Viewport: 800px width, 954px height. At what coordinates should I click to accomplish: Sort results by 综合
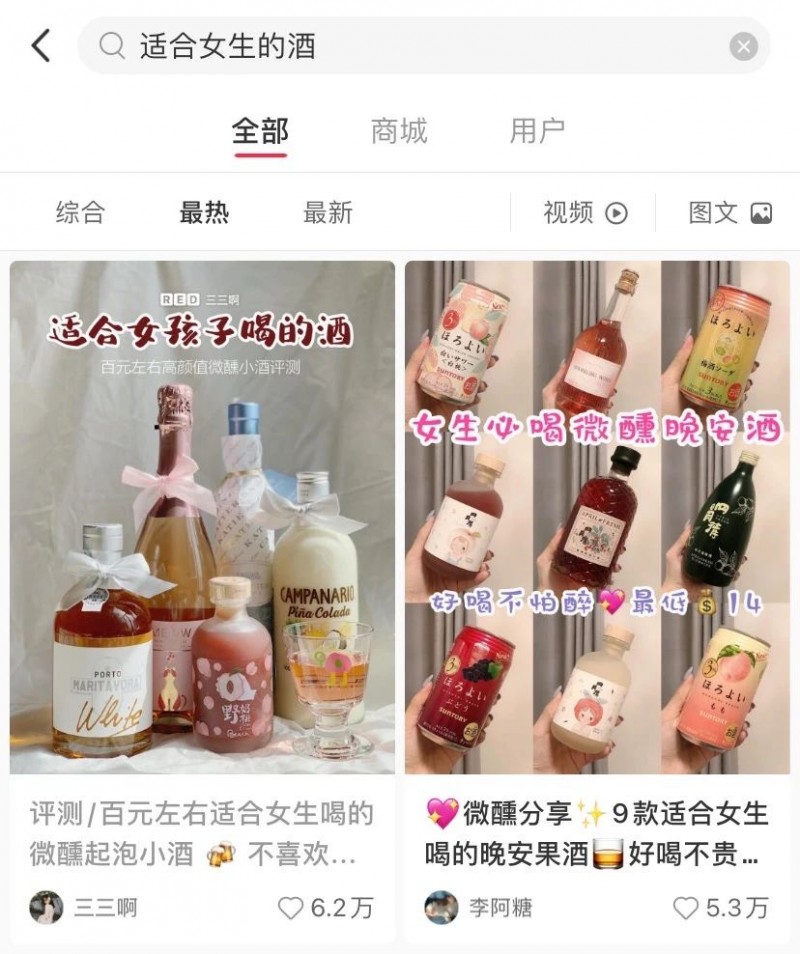click(x=80, y=212)
